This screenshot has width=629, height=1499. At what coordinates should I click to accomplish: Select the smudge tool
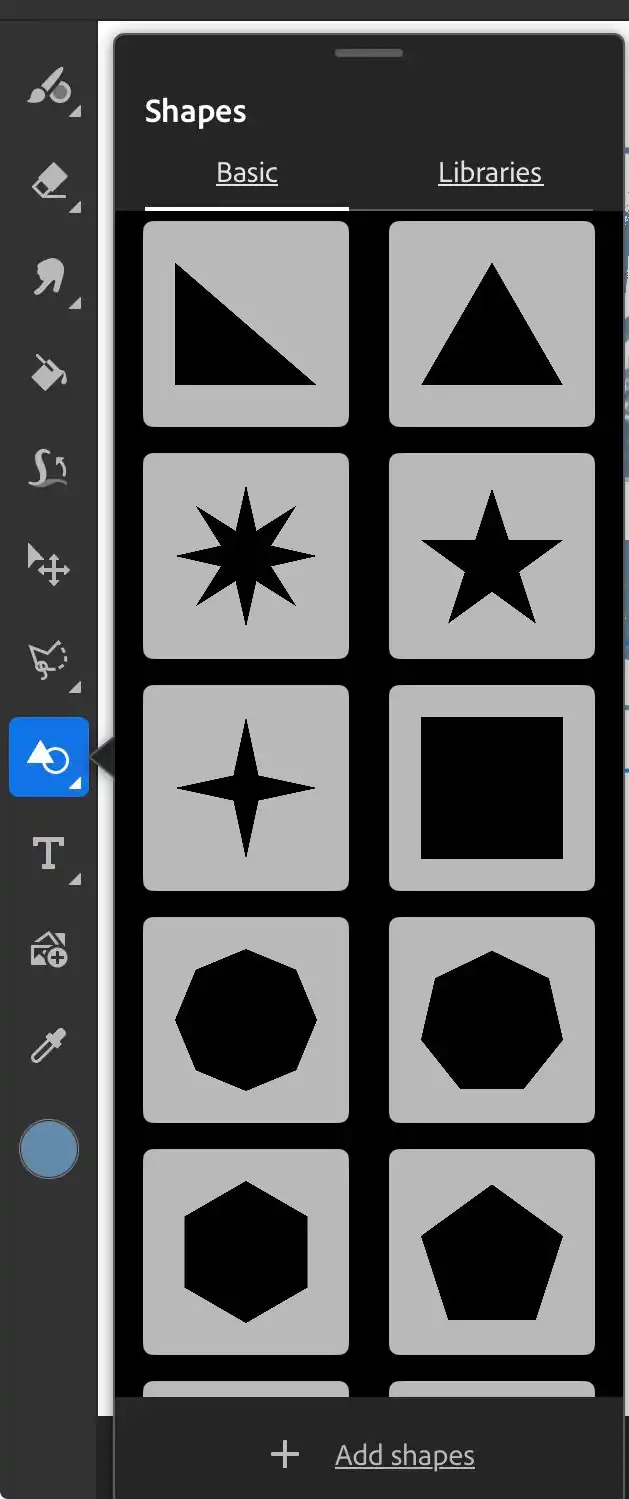tap(48, 277)
